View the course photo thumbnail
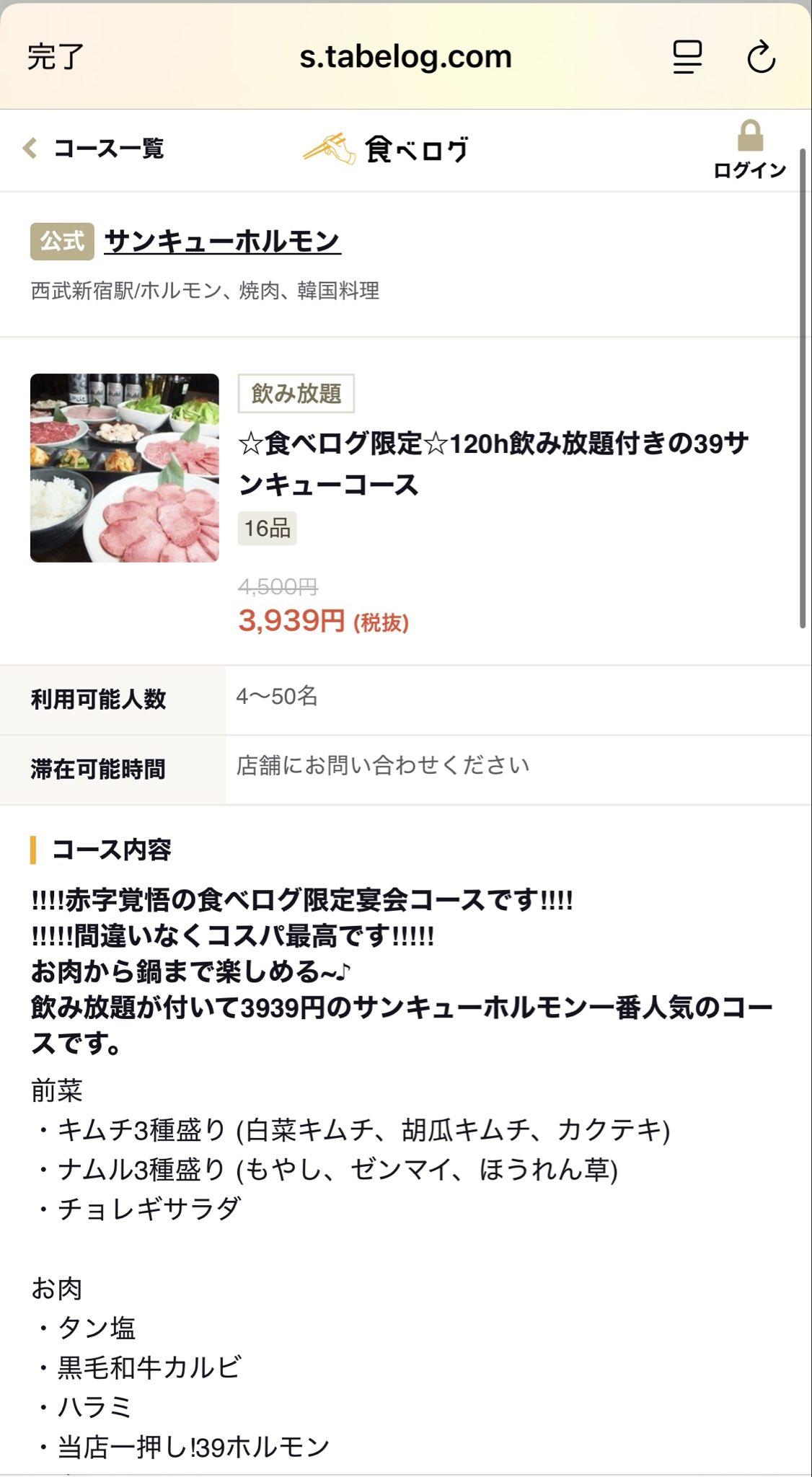The image size is (812, 1477). [125, 467]
